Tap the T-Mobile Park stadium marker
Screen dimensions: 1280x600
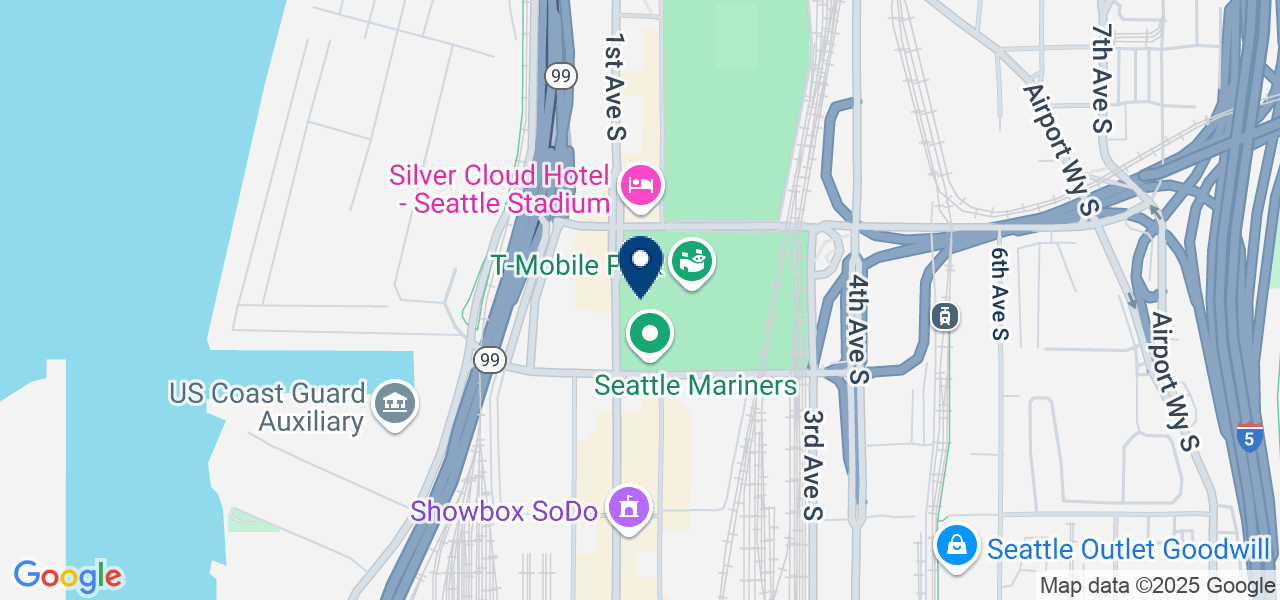(x=692, y=261)
